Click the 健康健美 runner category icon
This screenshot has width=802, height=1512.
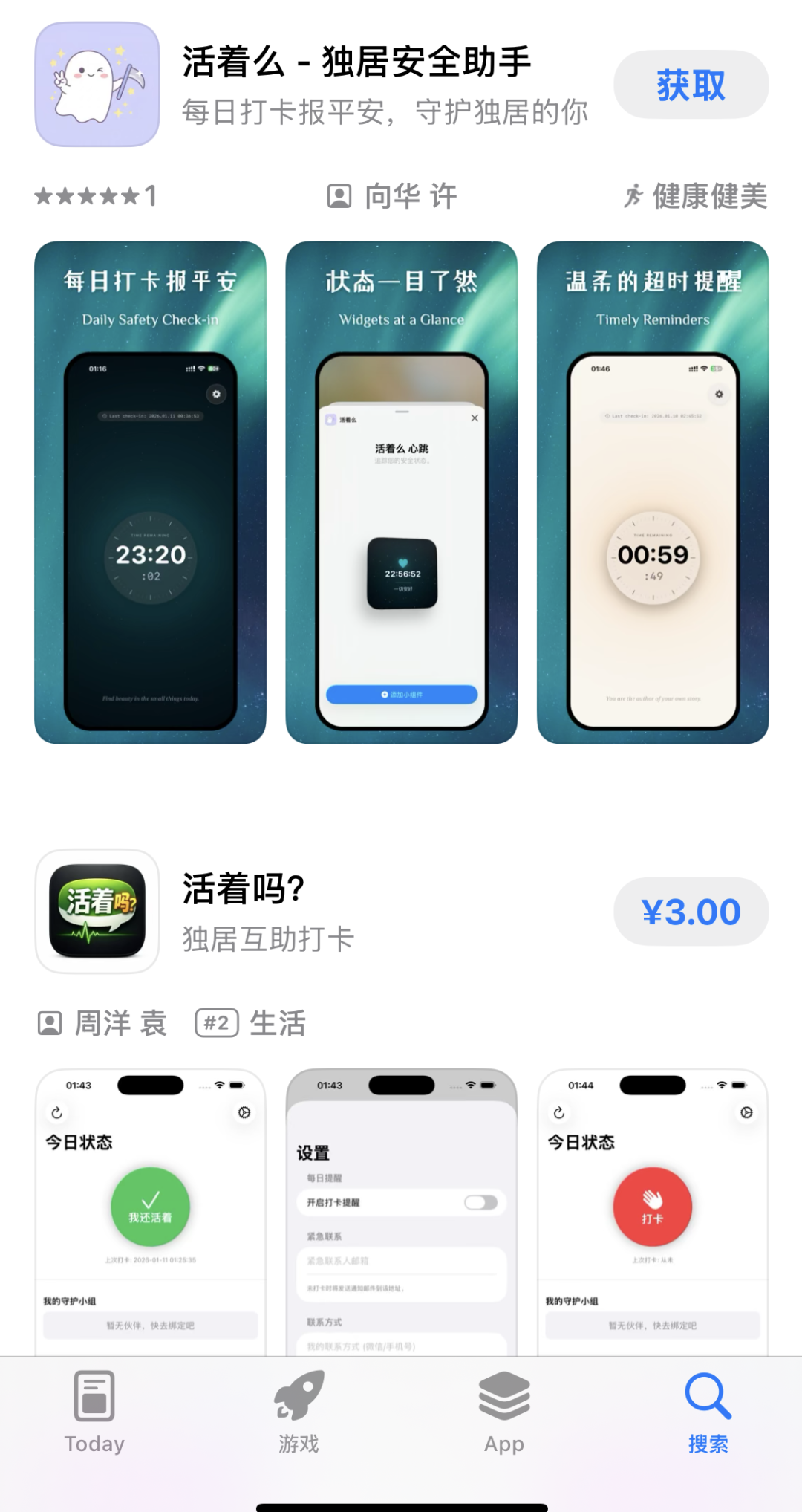point(632,196)
